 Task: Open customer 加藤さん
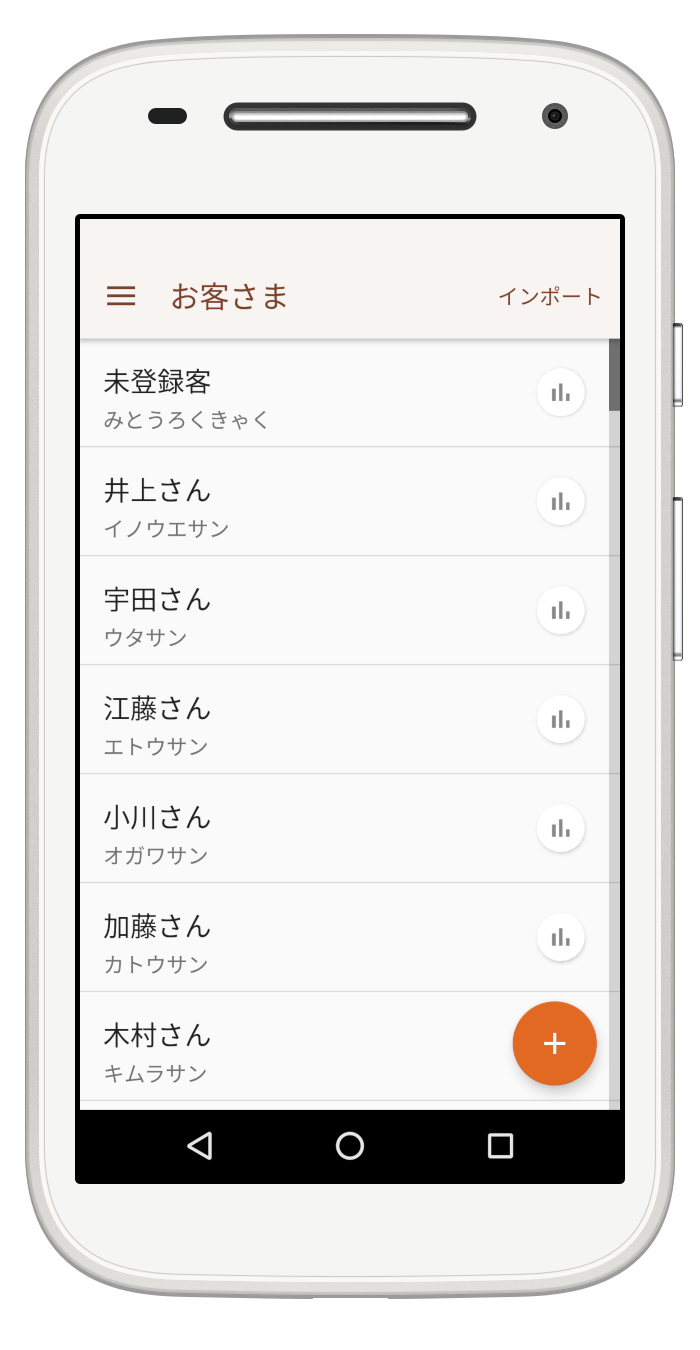tap(344, 938)
